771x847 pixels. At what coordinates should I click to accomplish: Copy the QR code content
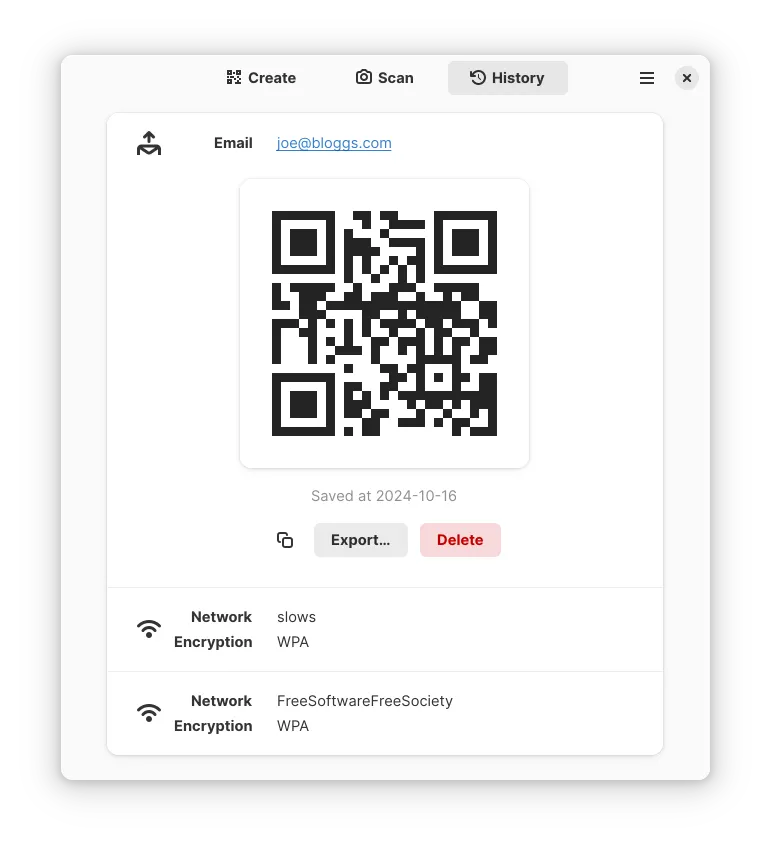click(x=285, y=540)
